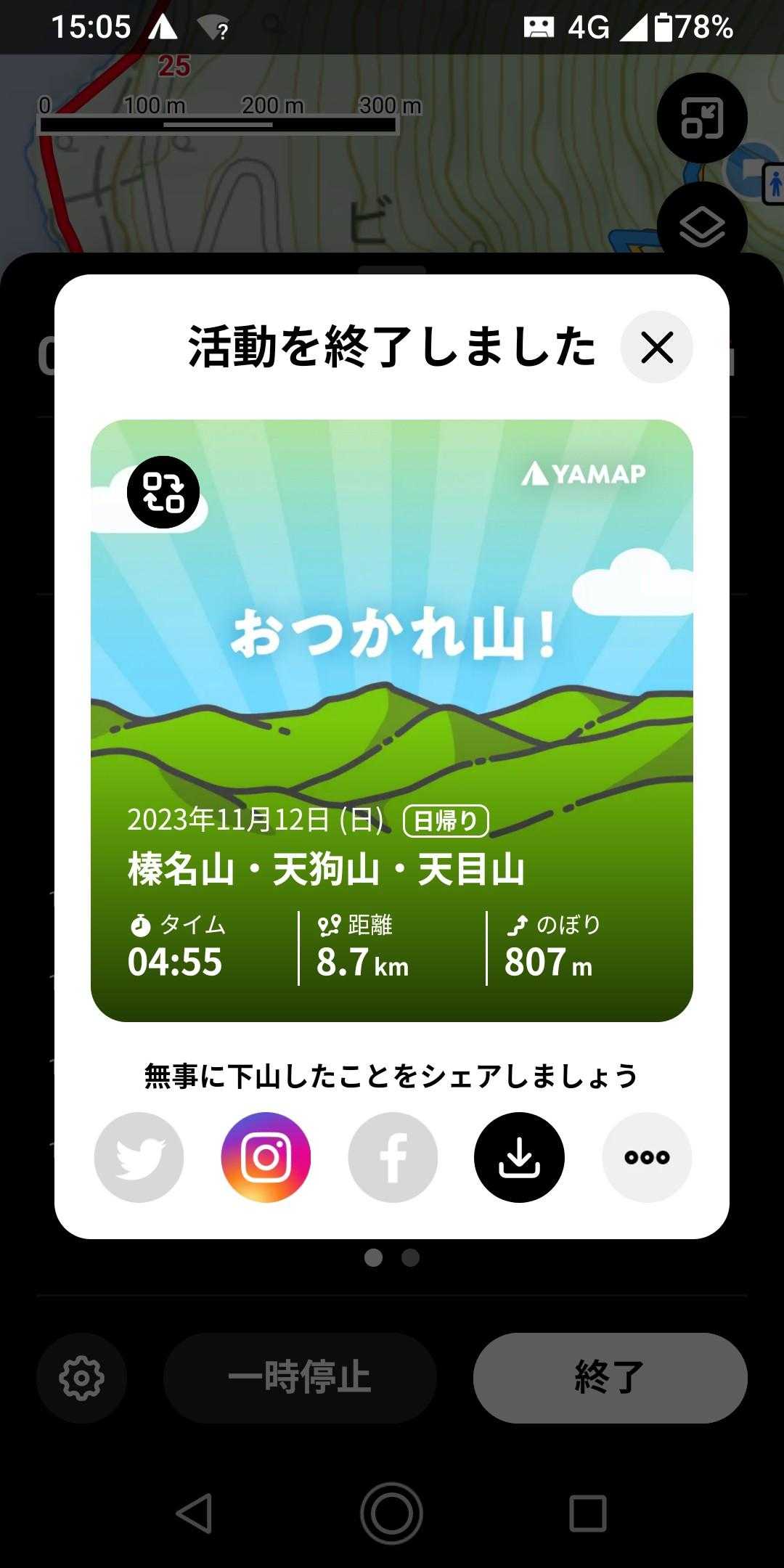The image size is (784, 1568).
Task: Tap the 終了 finish button
Action: point(610,1377)
